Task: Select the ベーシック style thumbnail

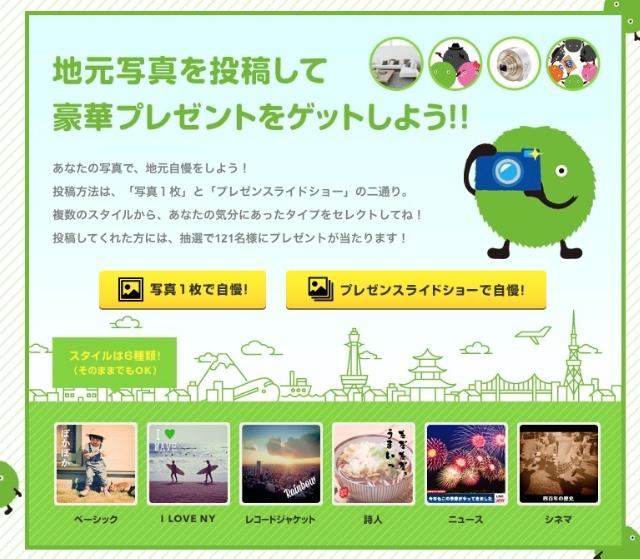Action: point(96,463)
